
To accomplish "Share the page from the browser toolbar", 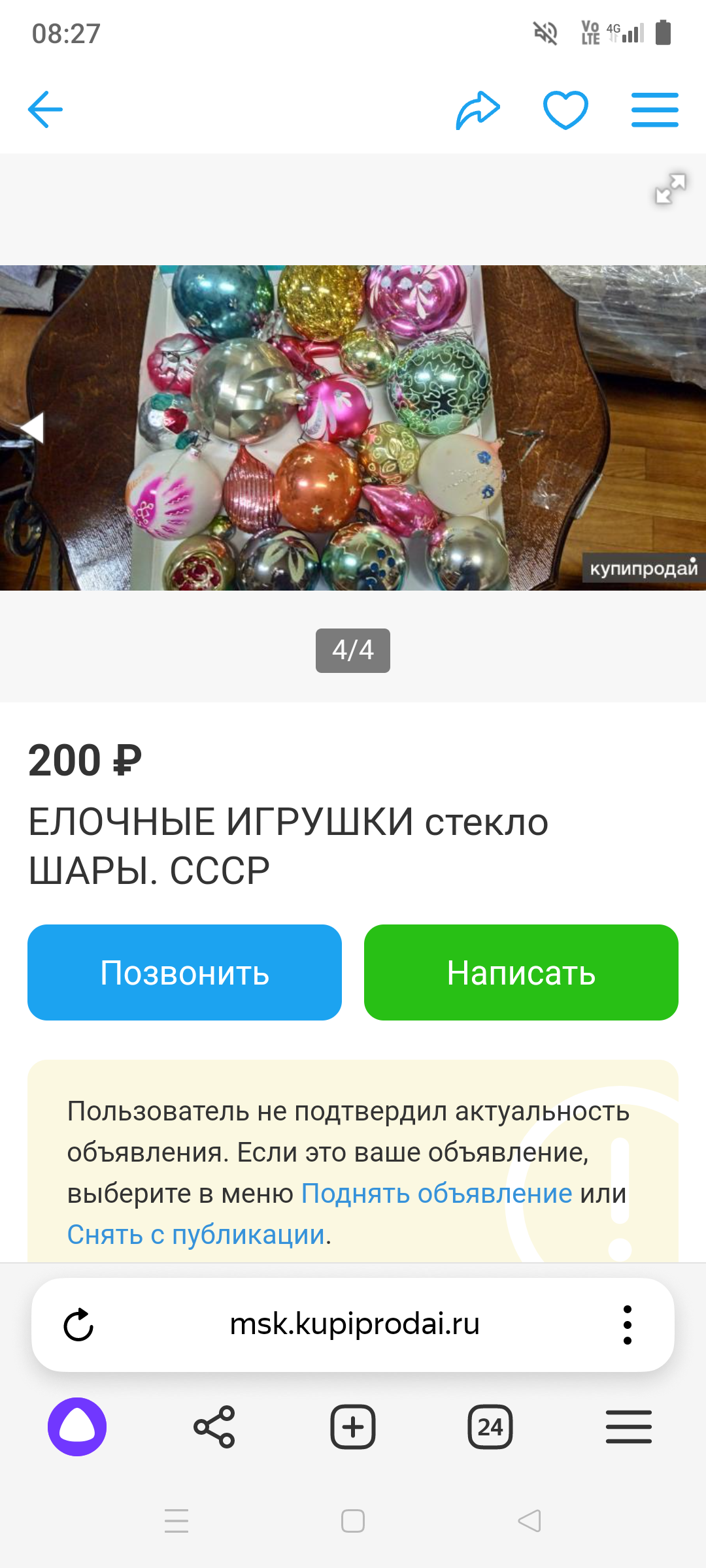I will 214,1427.
